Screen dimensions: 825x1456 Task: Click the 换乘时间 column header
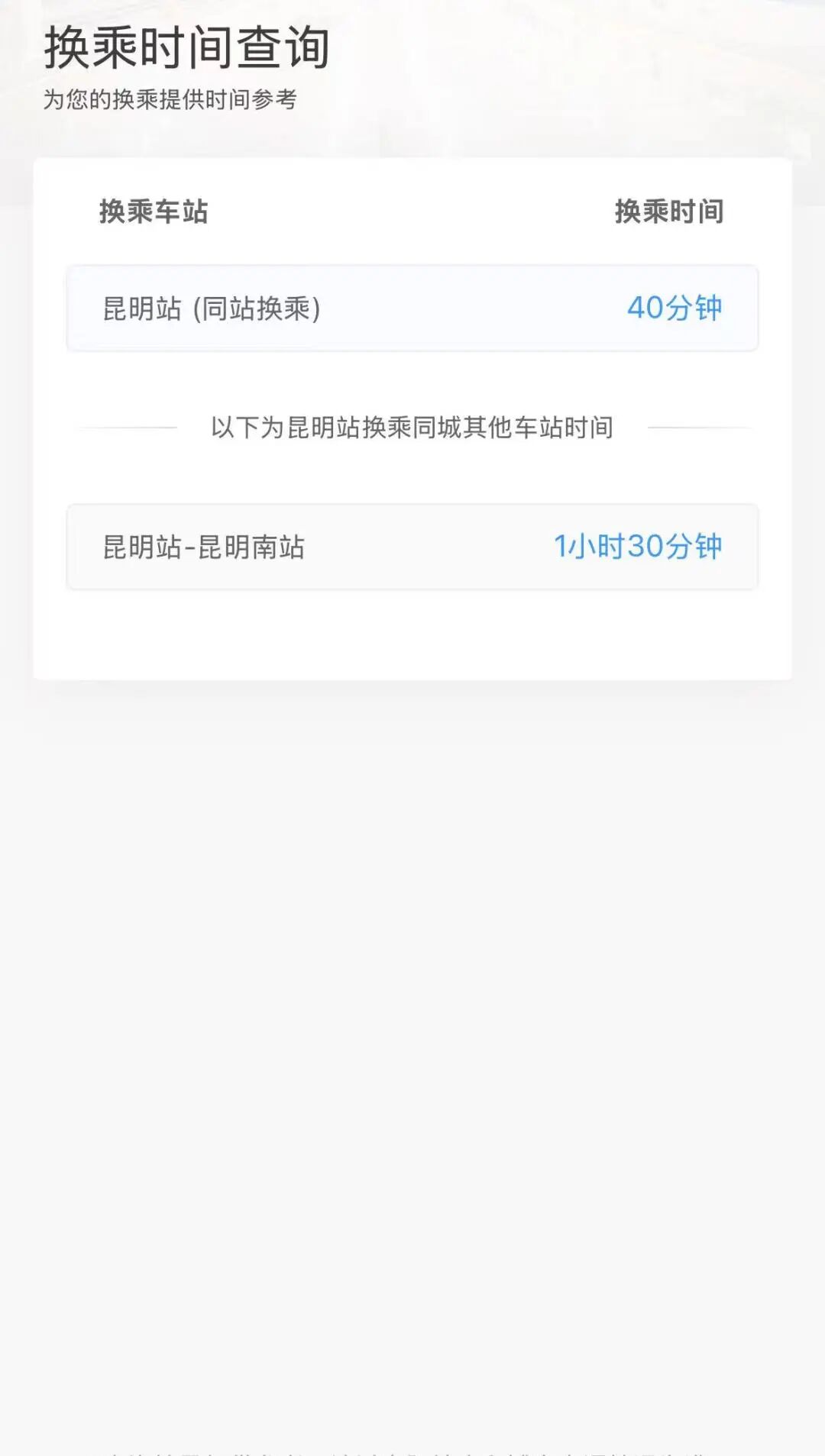pyautogui.click(x=670, y=211)
